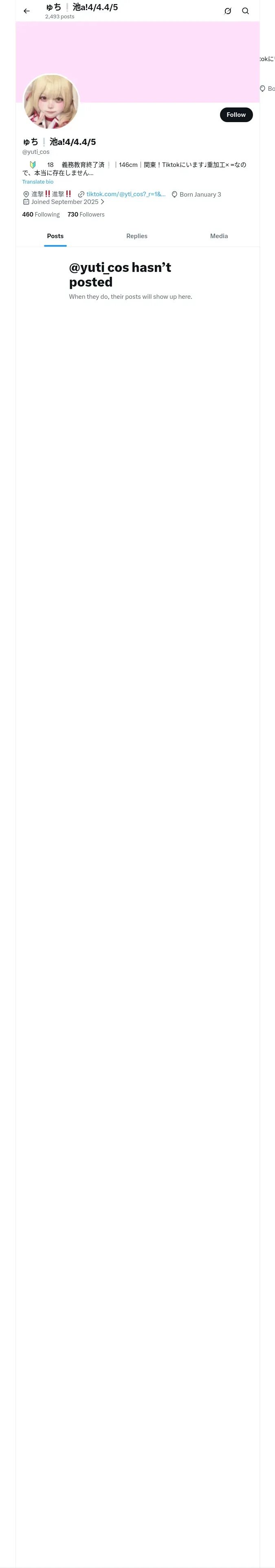
Task: Expand the Joined September 2025 details
Action: 64,201
